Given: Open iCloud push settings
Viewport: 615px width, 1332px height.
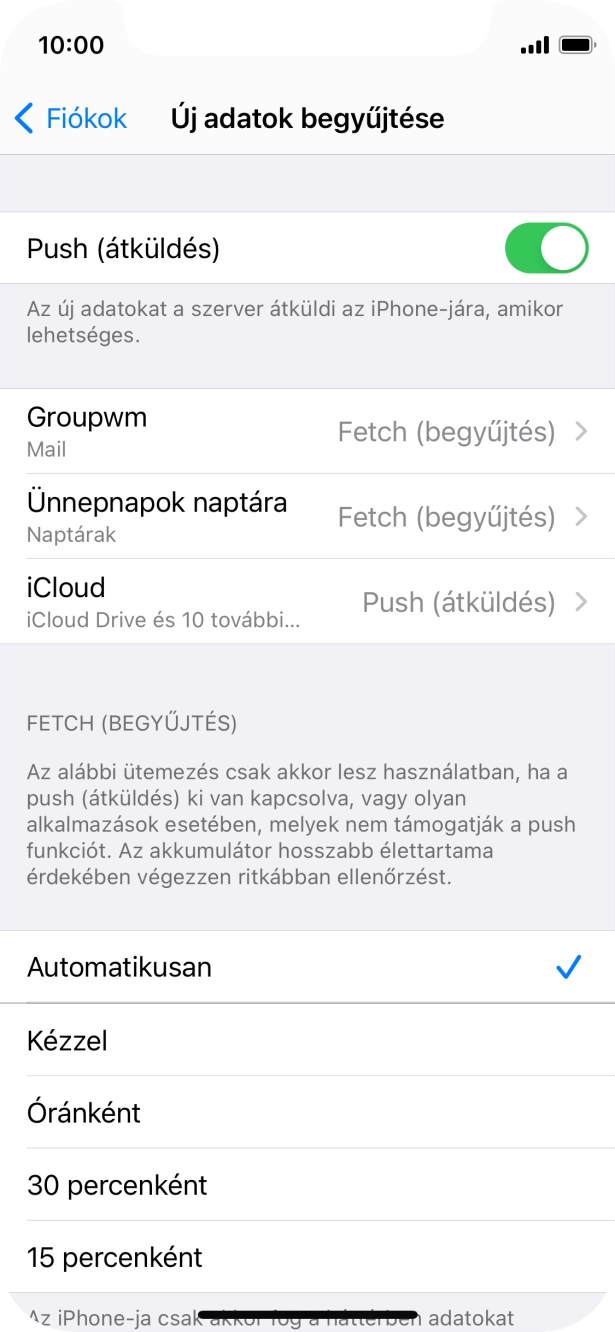Looking at the screenshot, I should 307,601.
